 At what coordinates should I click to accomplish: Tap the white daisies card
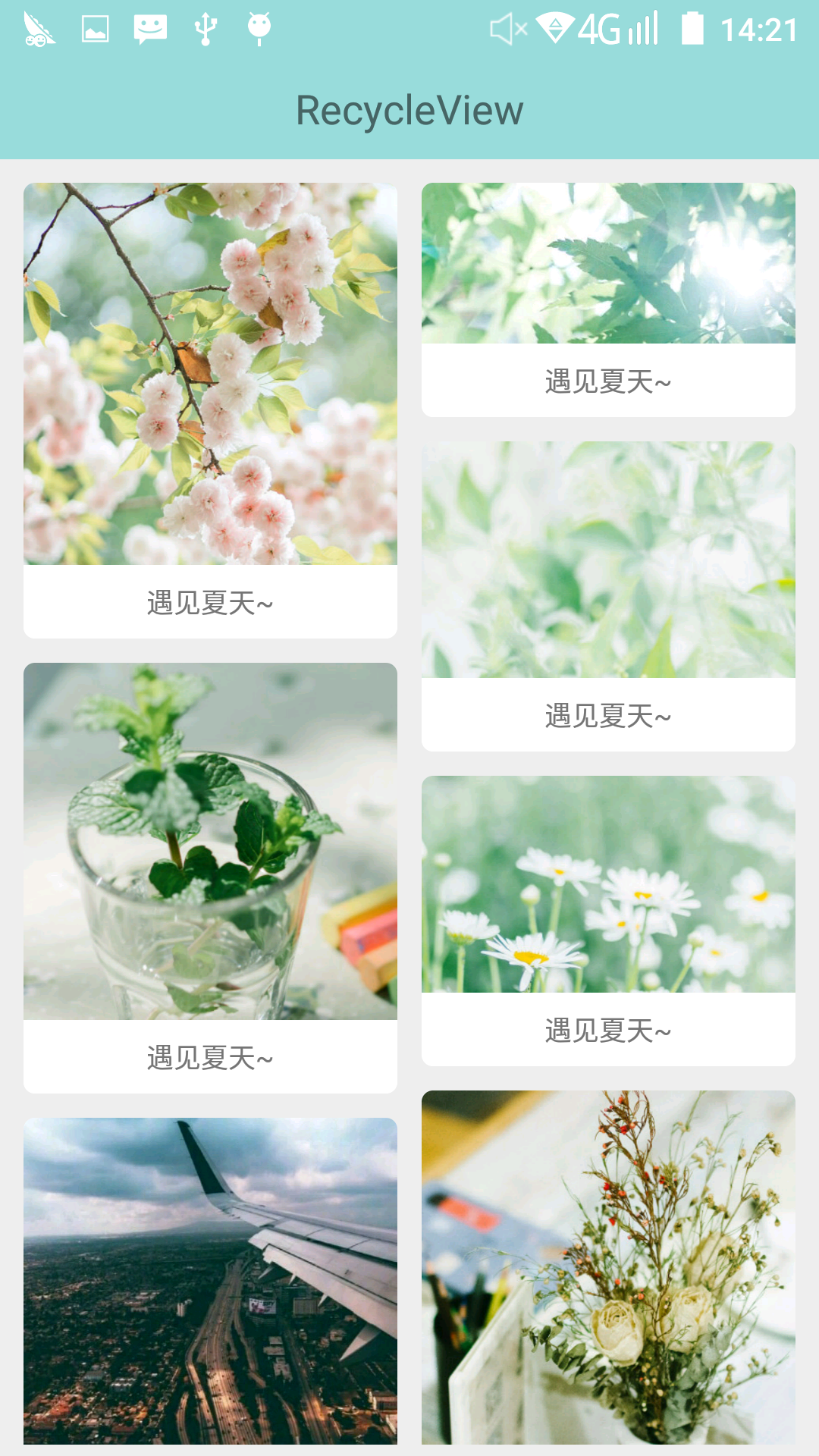point(608,921)
